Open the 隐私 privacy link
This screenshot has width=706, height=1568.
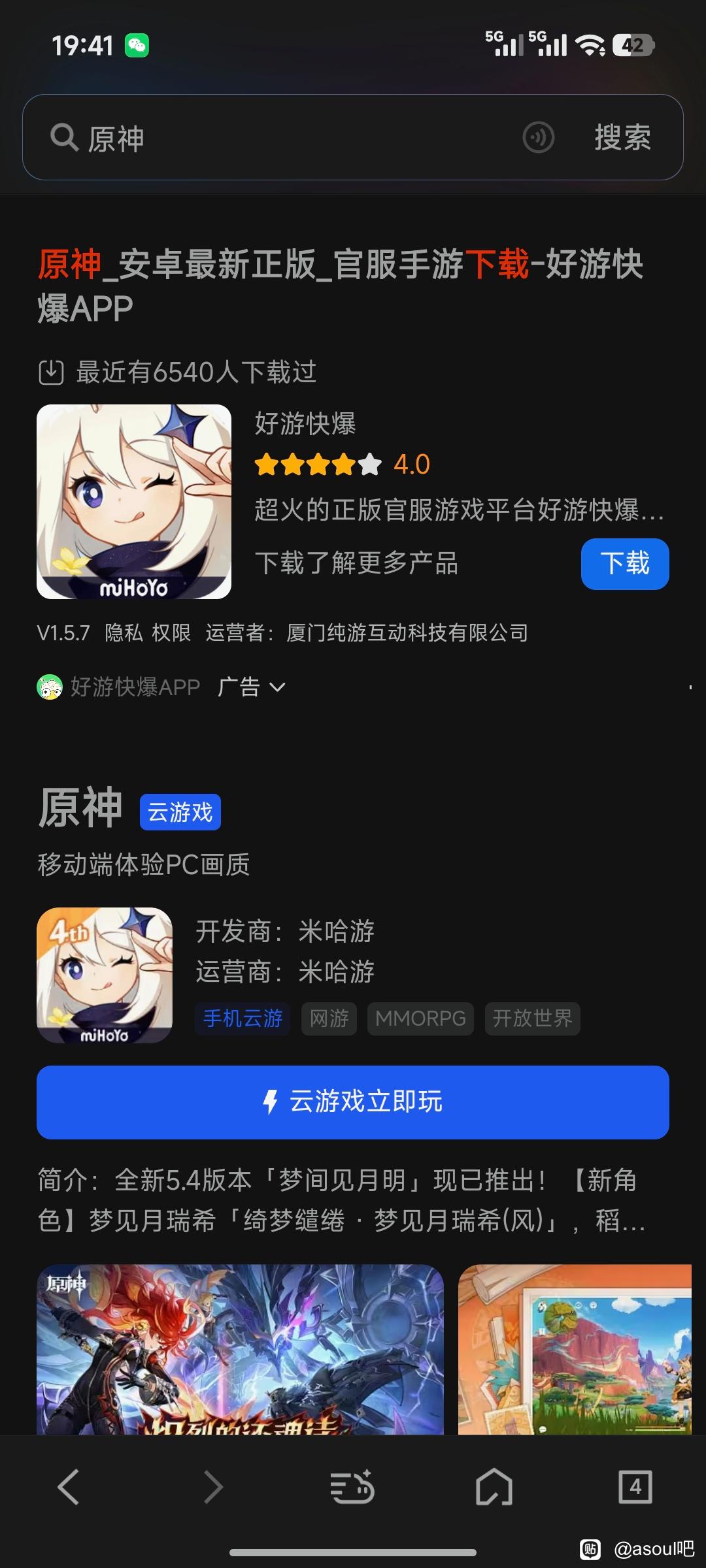pyautogui.click(x=124, y=632)
